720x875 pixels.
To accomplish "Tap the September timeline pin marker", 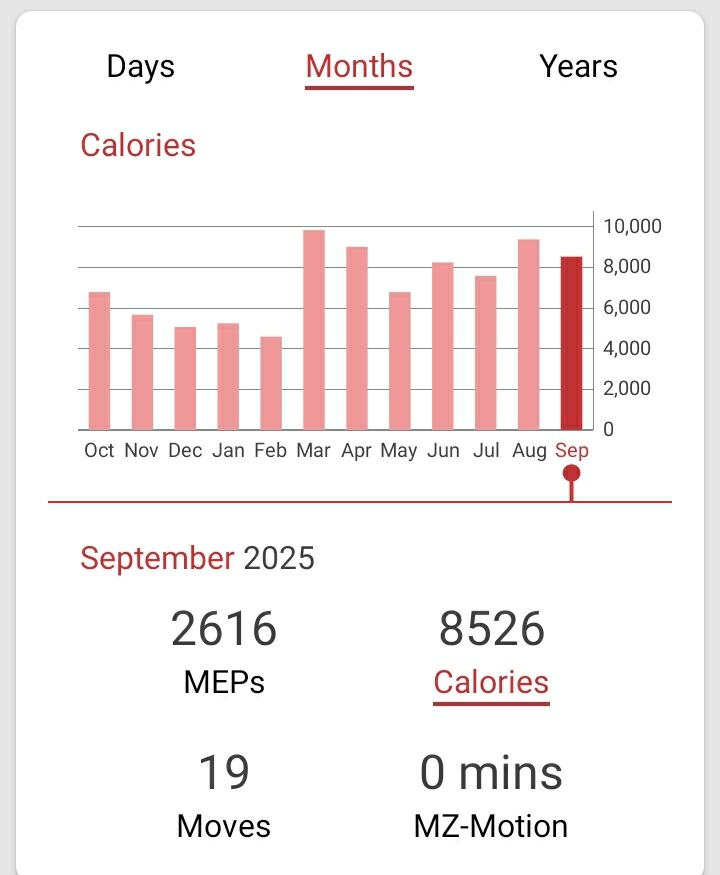I will pos(571,483).
